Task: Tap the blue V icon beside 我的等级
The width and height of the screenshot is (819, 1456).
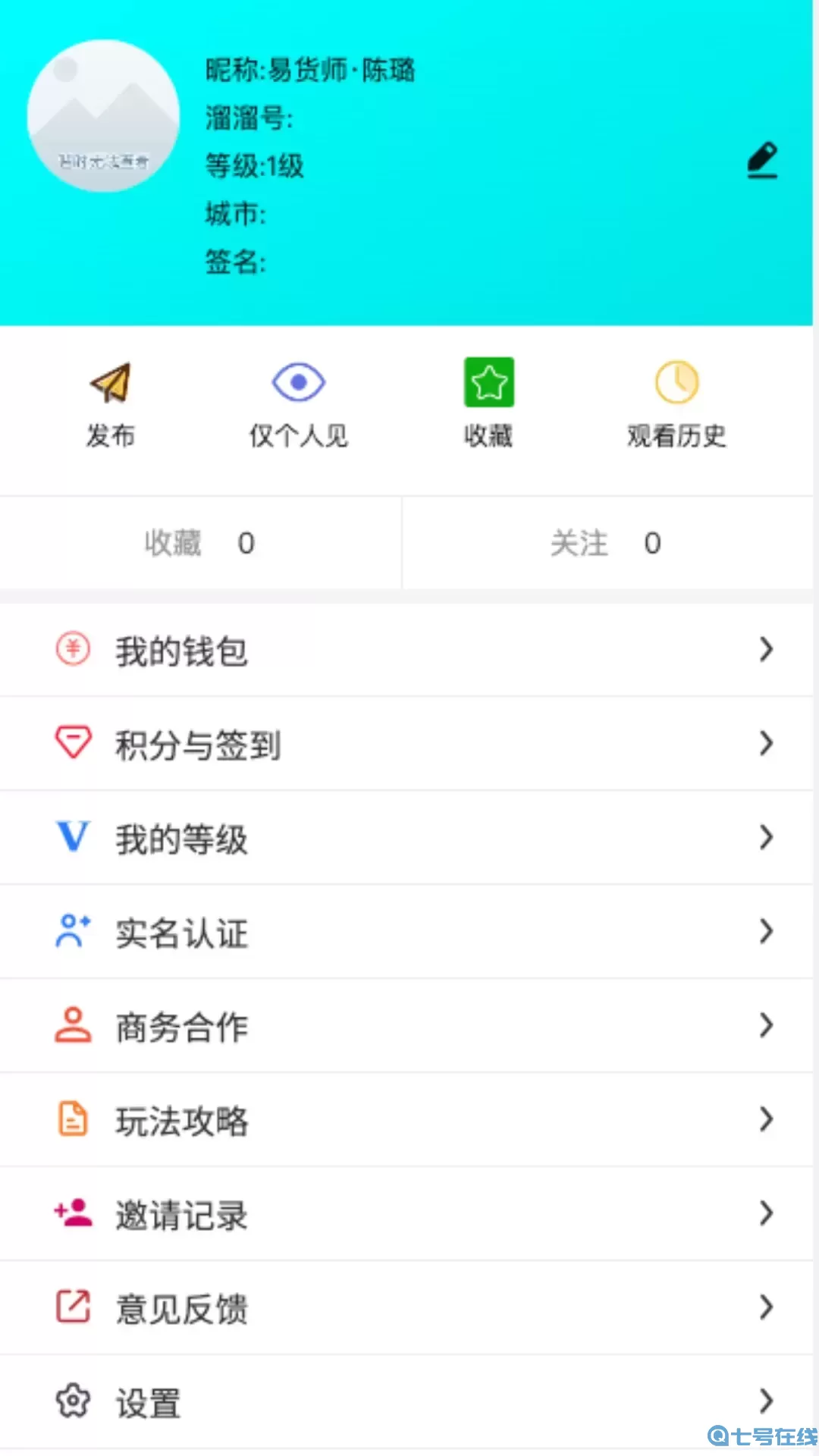Action: (x=72, y=837)
